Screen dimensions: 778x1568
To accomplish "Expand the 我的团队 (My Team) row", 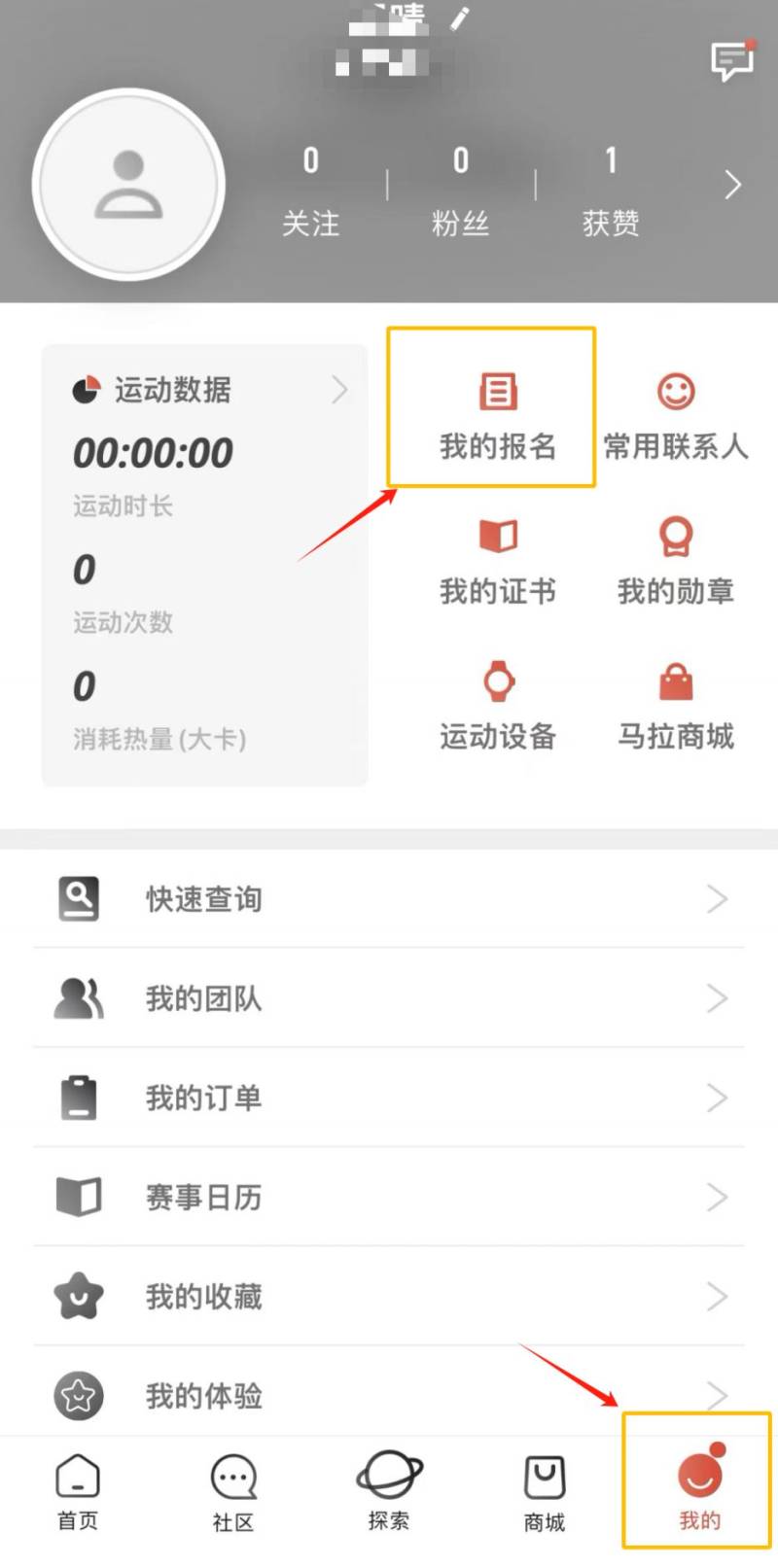I will (x=389, y=998).
